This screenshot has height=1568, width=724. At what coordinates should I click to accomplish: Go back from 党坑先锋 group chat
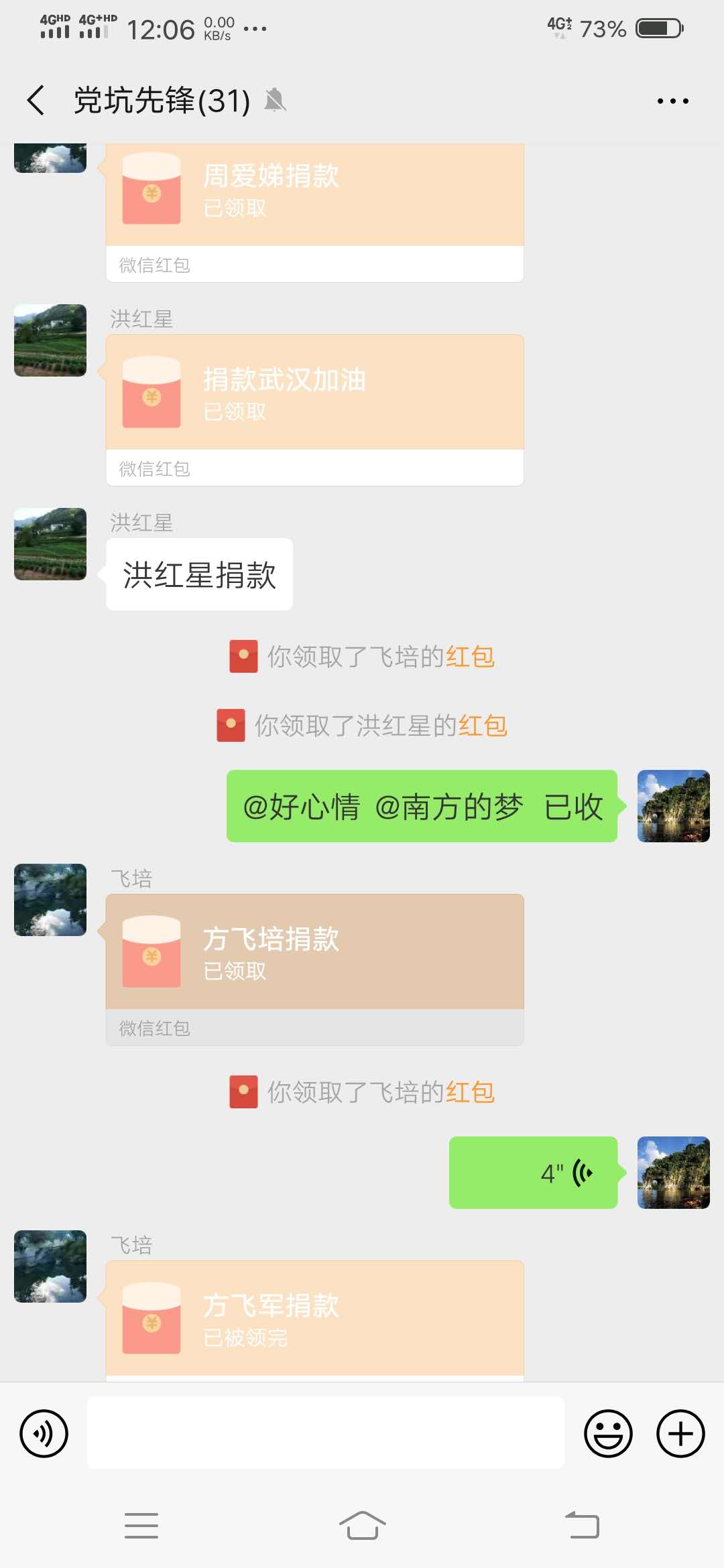coord(36,101)
